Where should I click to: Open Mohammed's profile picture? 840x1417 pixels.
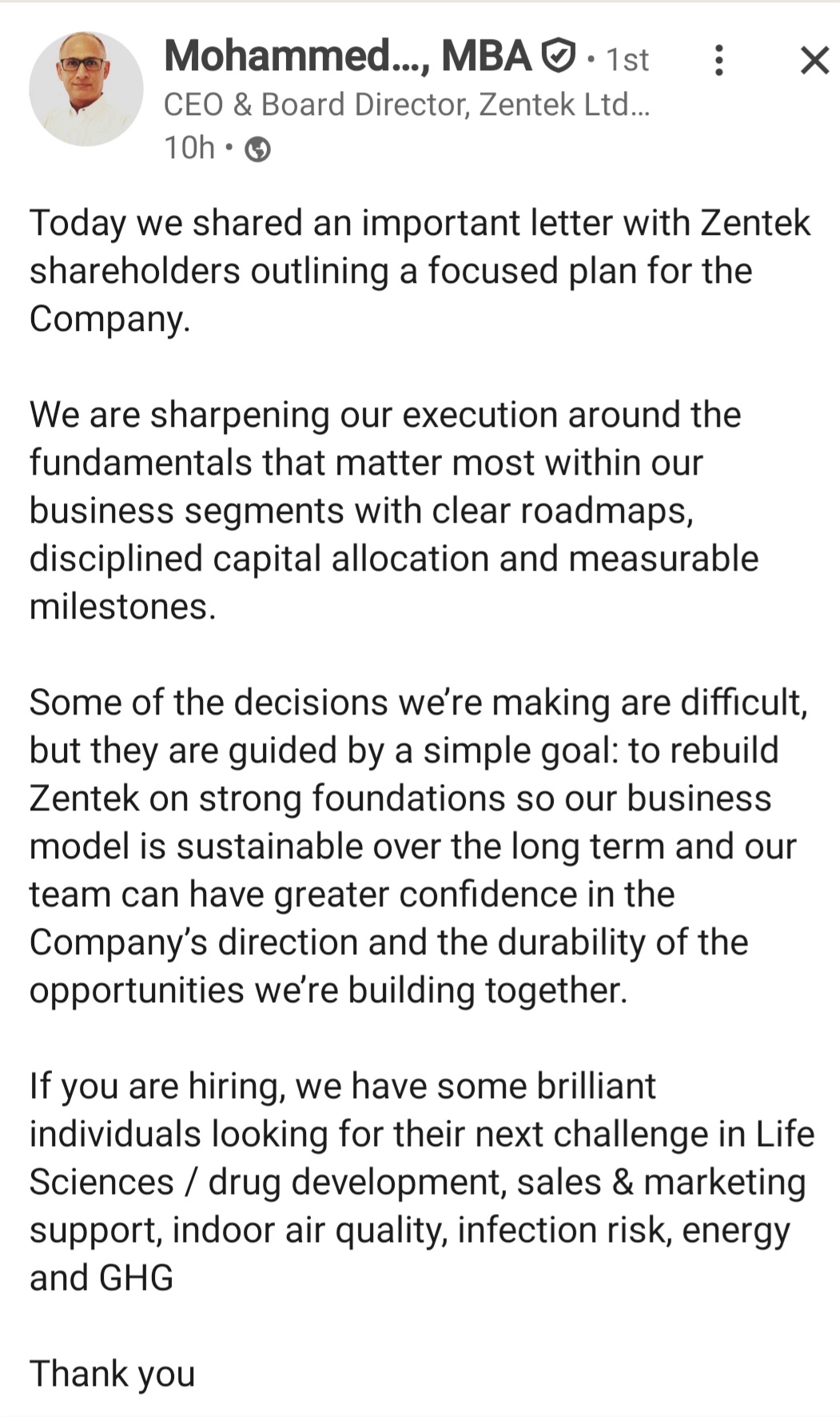pos(86,89)
